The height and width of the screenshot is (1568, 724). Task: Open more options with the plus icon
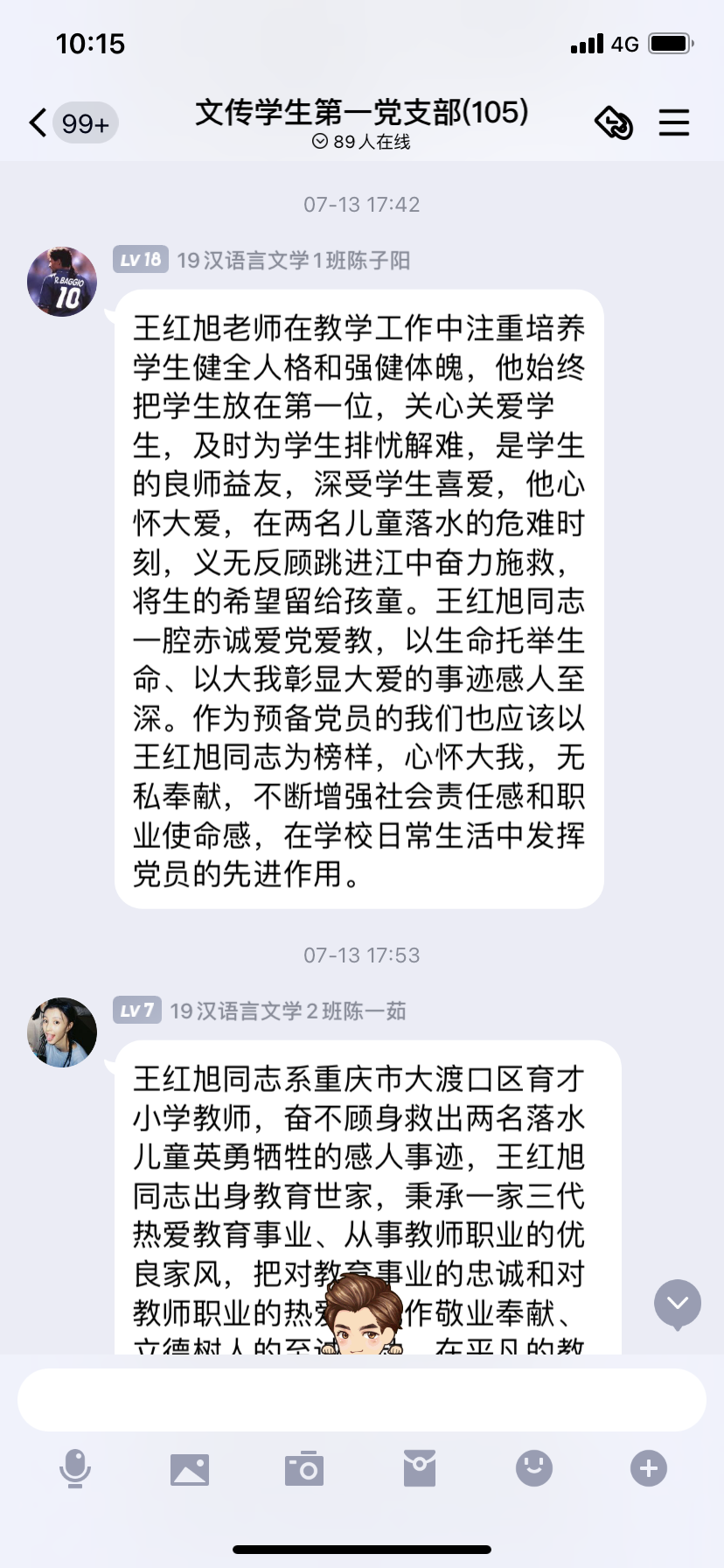(649, 1468)
